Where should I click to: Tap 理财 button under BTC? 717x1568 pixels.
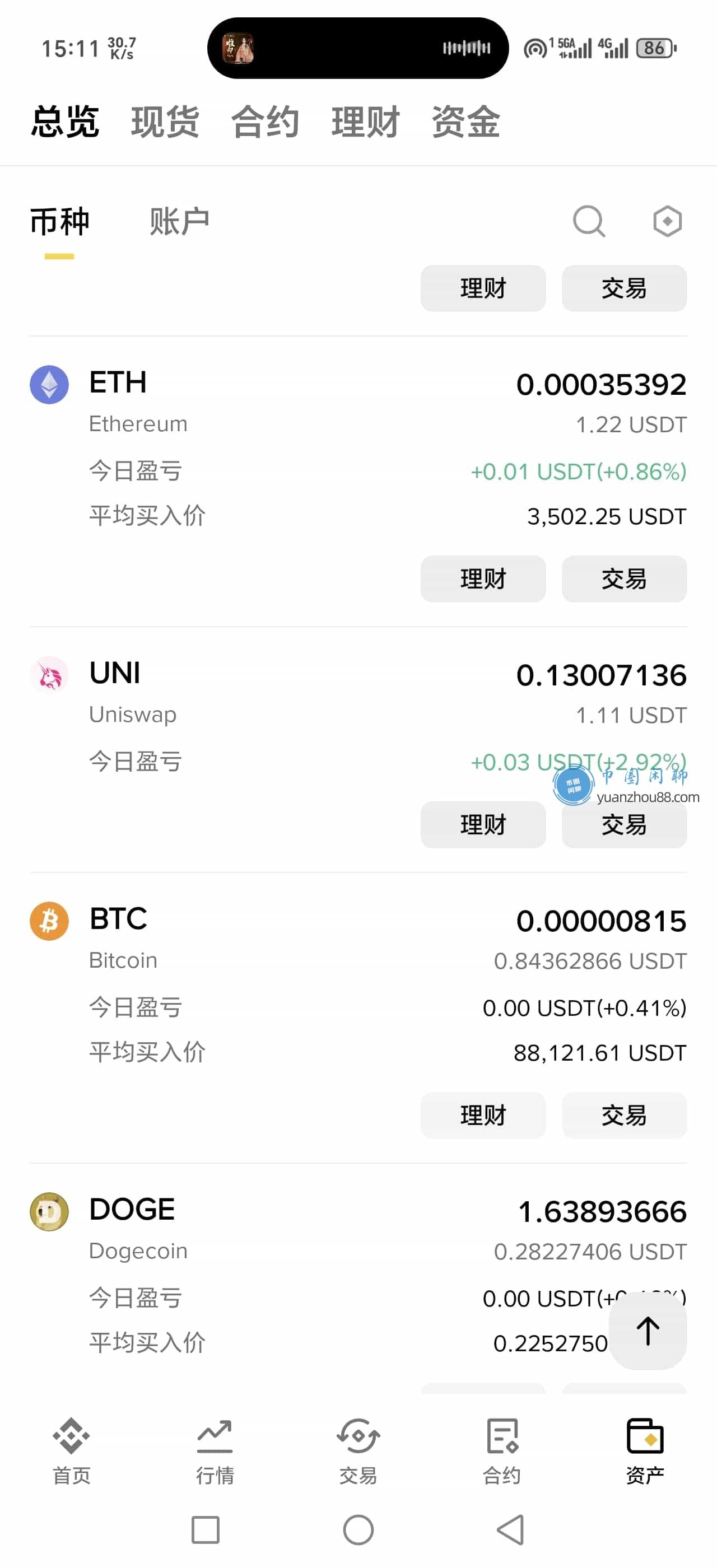(x=483, y=1115)
